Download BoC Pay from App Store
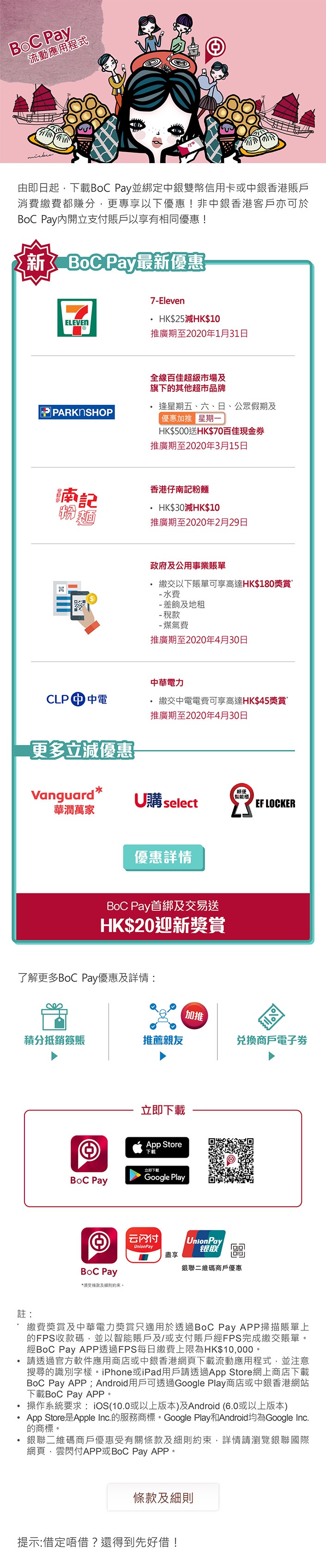 tap(157, 1147)
